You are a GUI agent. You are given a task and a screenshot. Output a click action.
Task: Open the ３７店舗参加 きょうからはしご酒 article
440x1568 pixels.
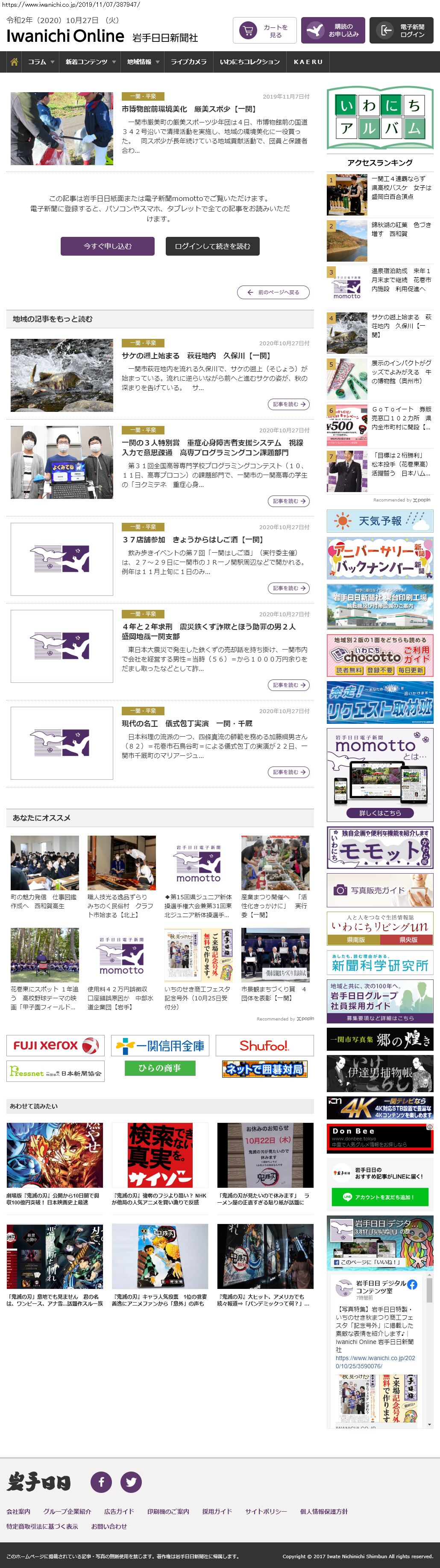pyautogui.click(x=192, y=539)
